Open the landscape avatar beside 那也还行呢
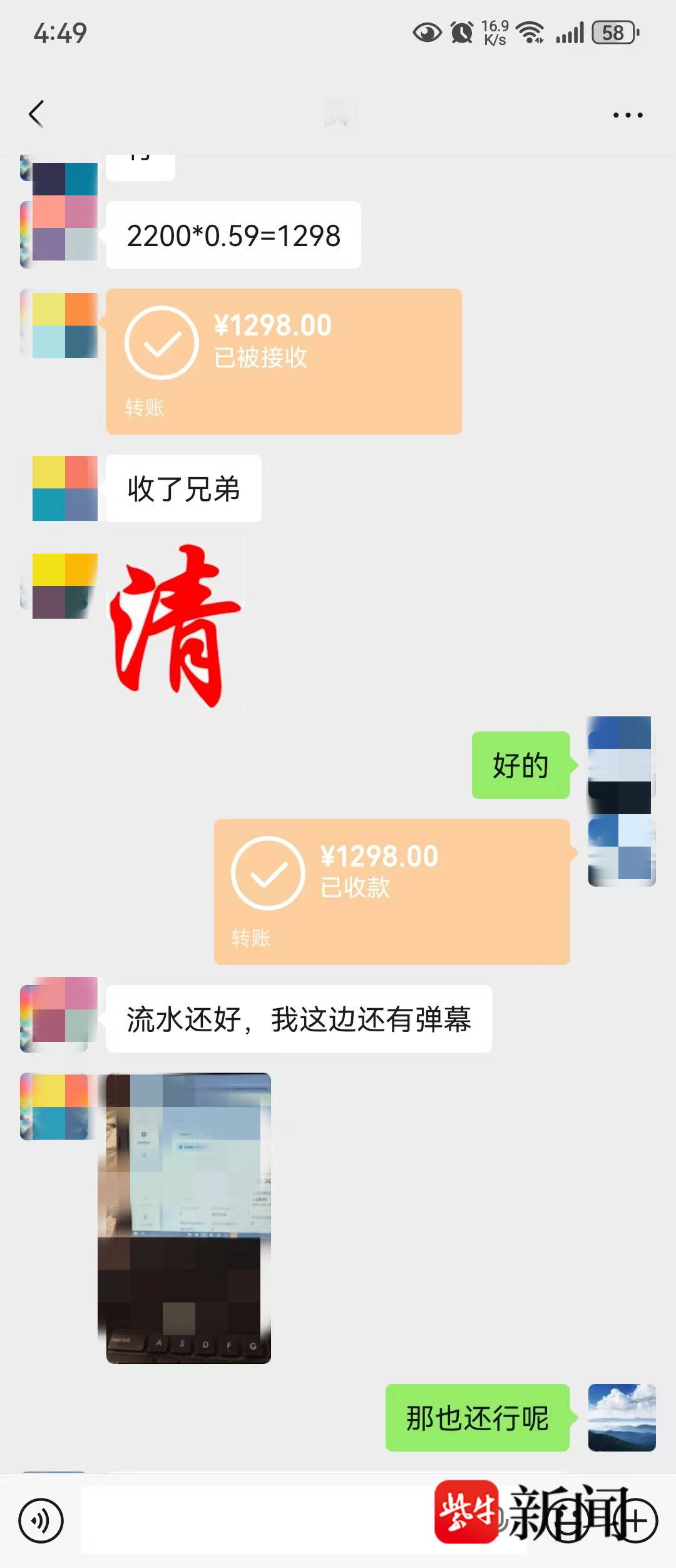The height and width of the screenshot is (1568, 676). (622, 1417)
